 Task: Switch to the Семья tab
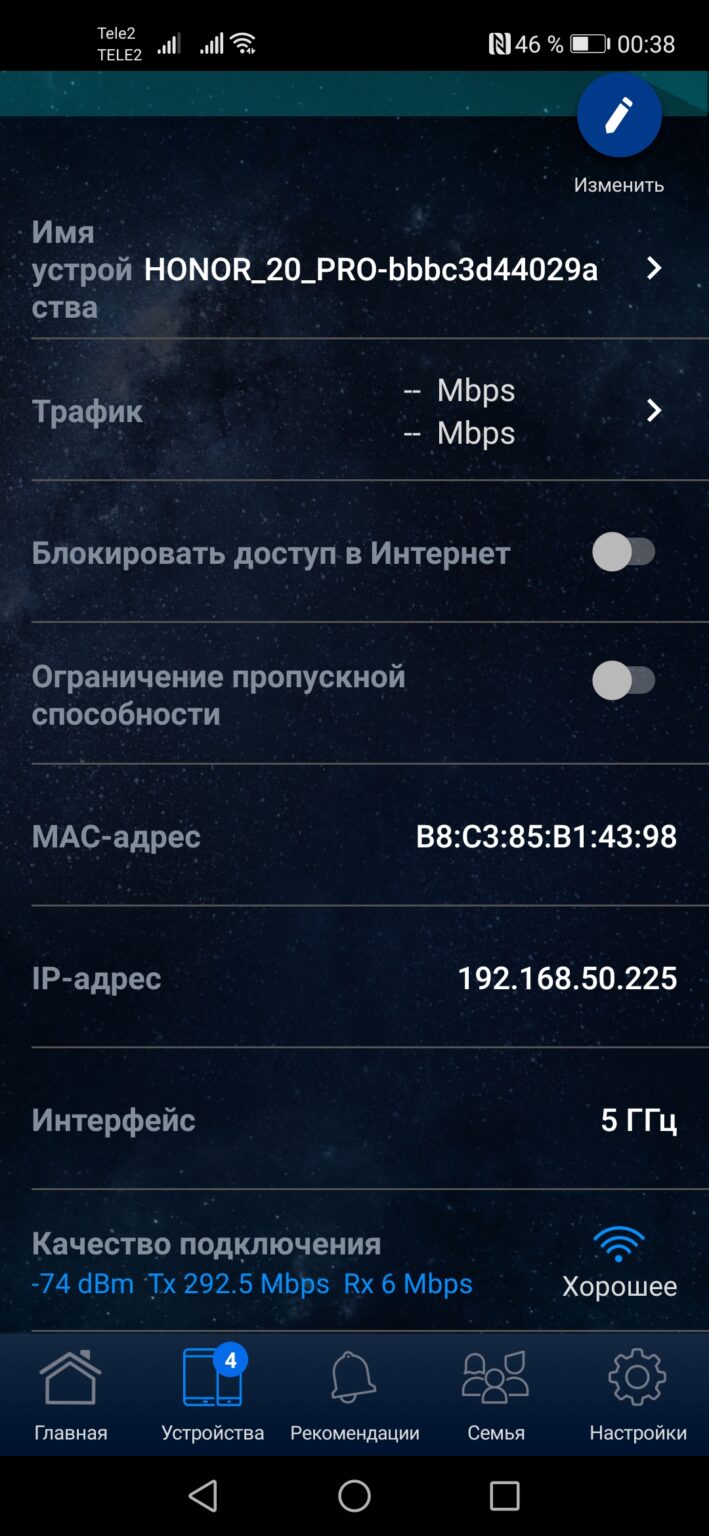[496, 1394]
